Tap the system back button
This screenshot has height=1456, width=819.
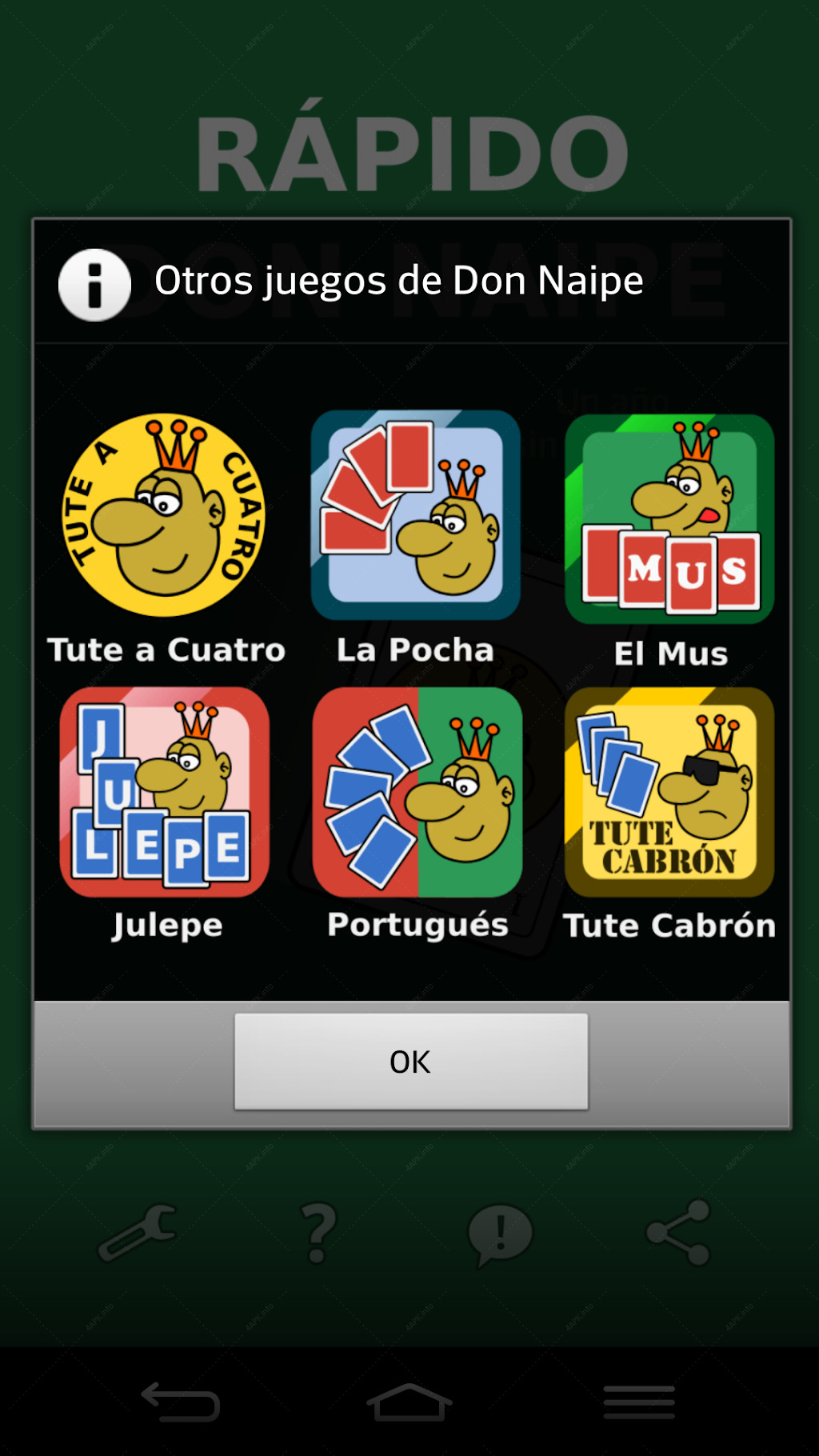[181, 1402]
